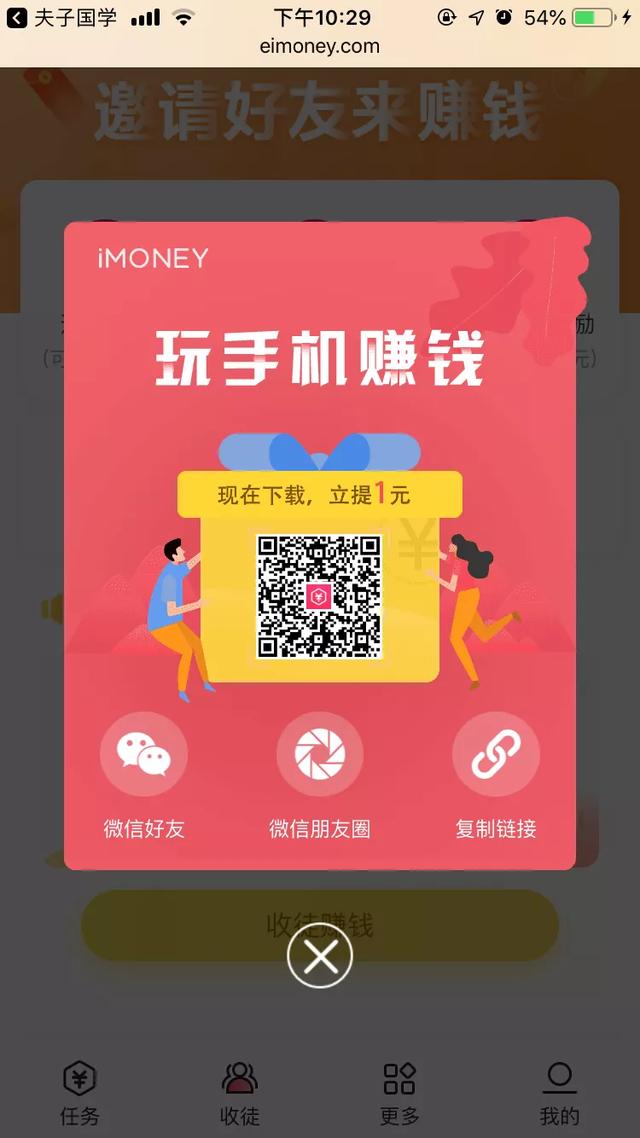Viewport: 640px width, 1138px height.
Task: Open the 我的 tab
Action: pyautogui.click(x=559, y=1094)
